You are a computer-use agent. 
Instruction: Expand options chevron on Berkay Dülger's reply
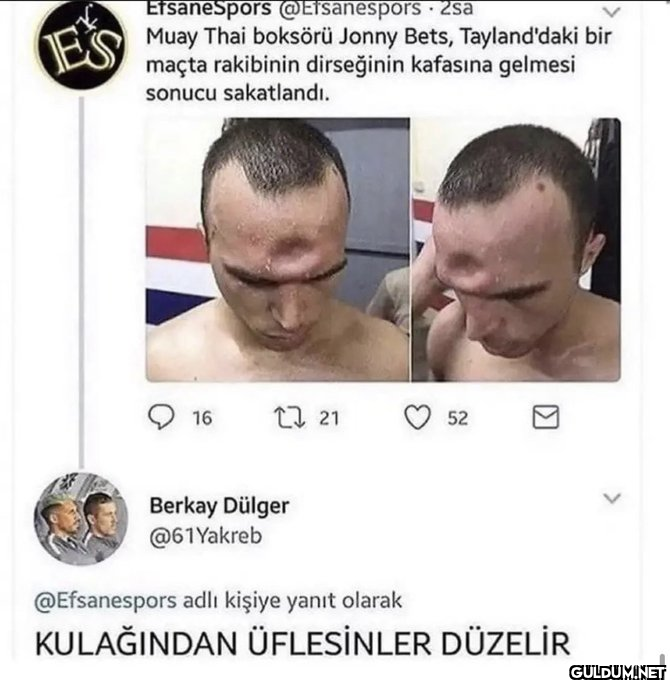point(612,497)
